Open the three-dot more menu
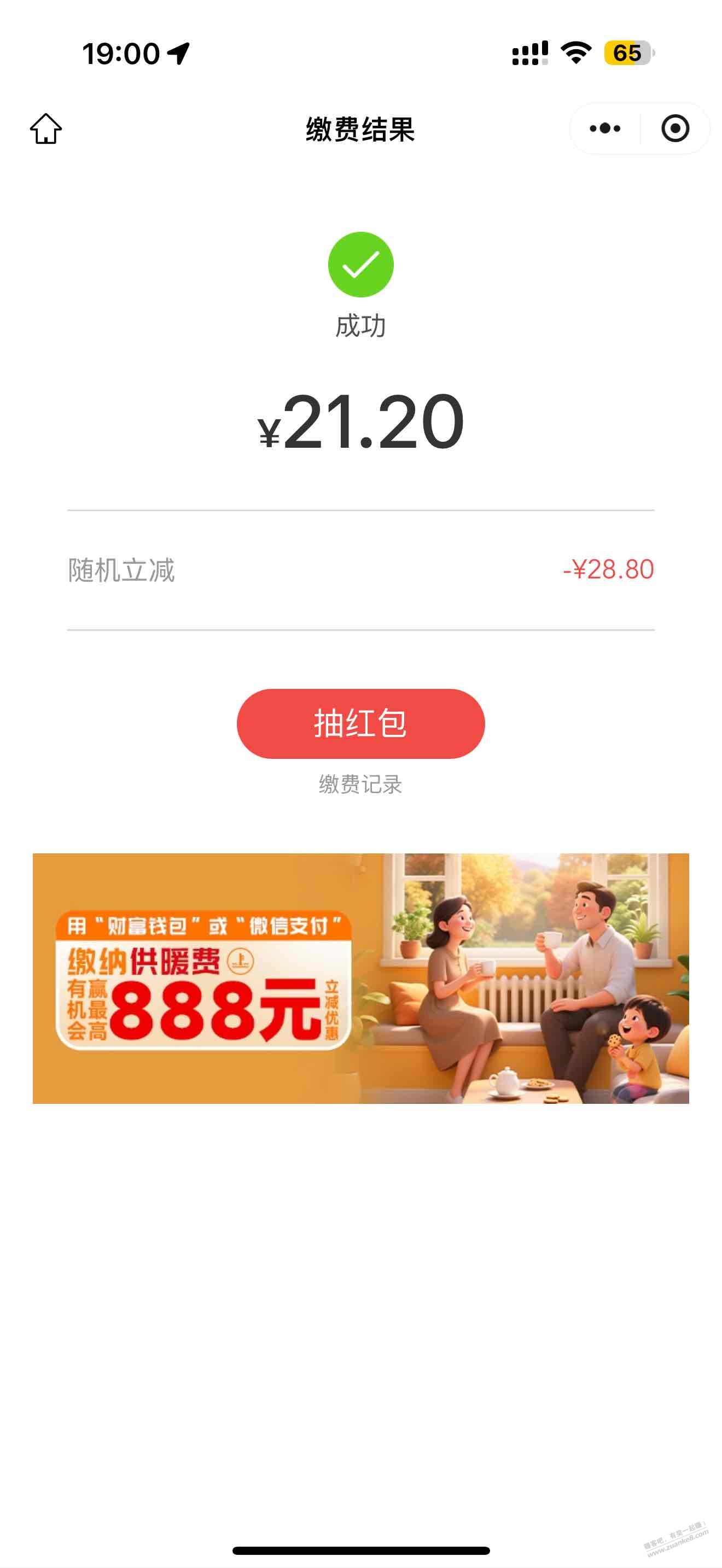This screenshot has height=1568, width=722. point(604,128)
